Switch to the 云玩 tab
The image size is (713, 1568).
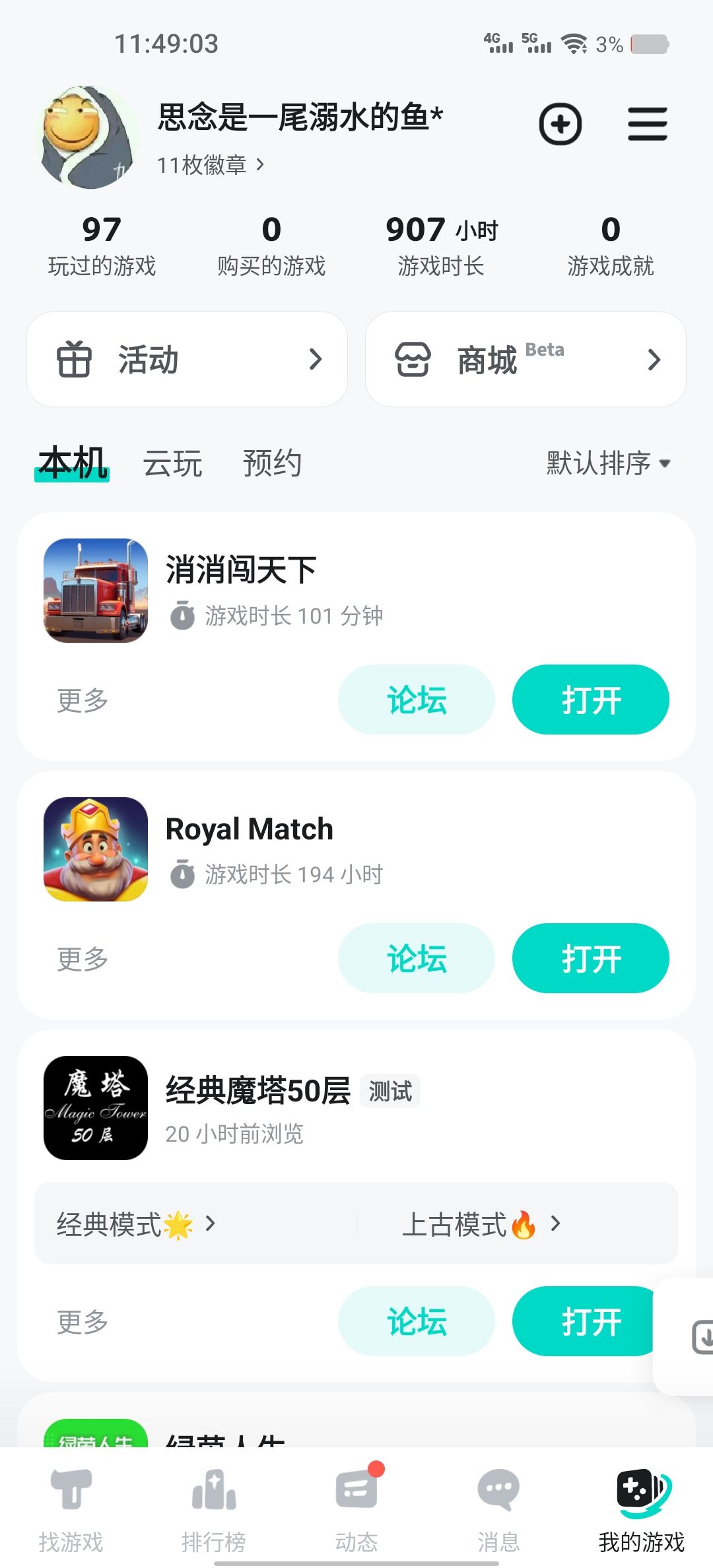tap(172, 463)
